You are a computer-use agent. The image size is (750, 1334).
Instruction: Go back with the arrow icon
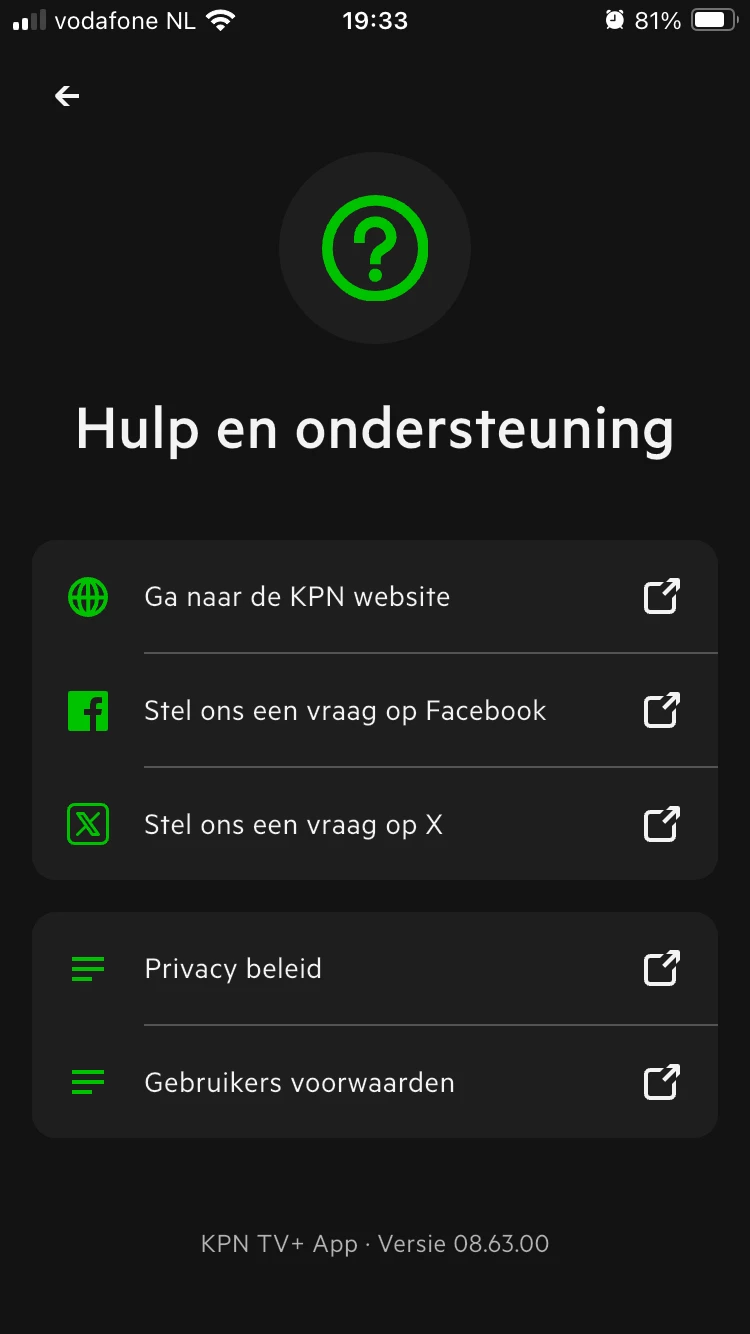[67, 96]
